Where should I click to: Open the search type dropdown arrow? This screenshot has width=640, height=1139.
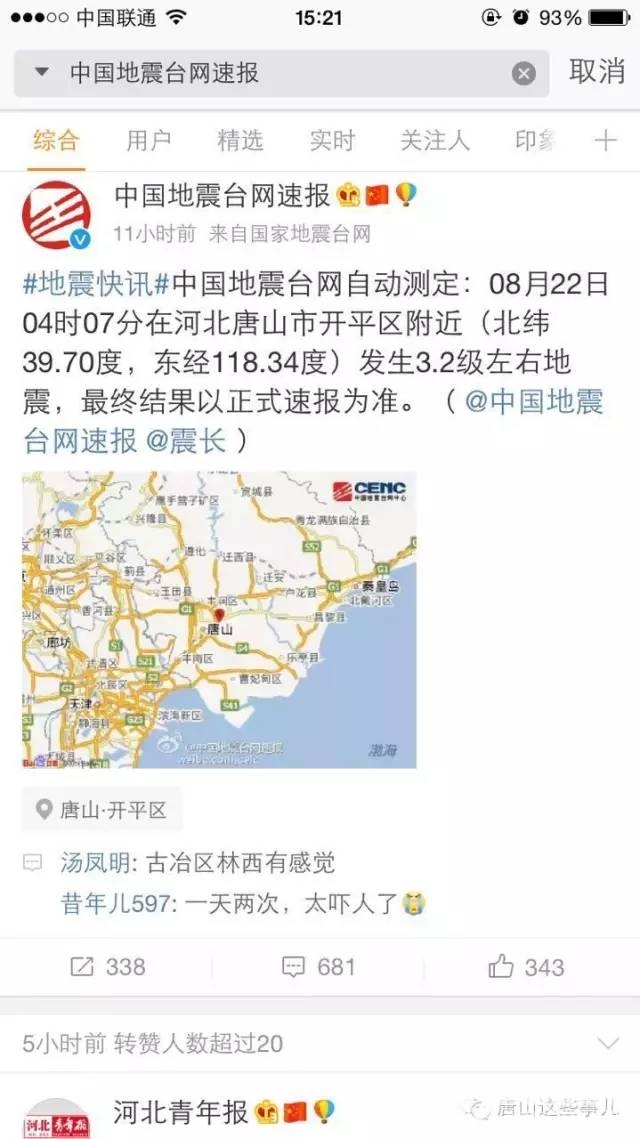pos(41,73)
